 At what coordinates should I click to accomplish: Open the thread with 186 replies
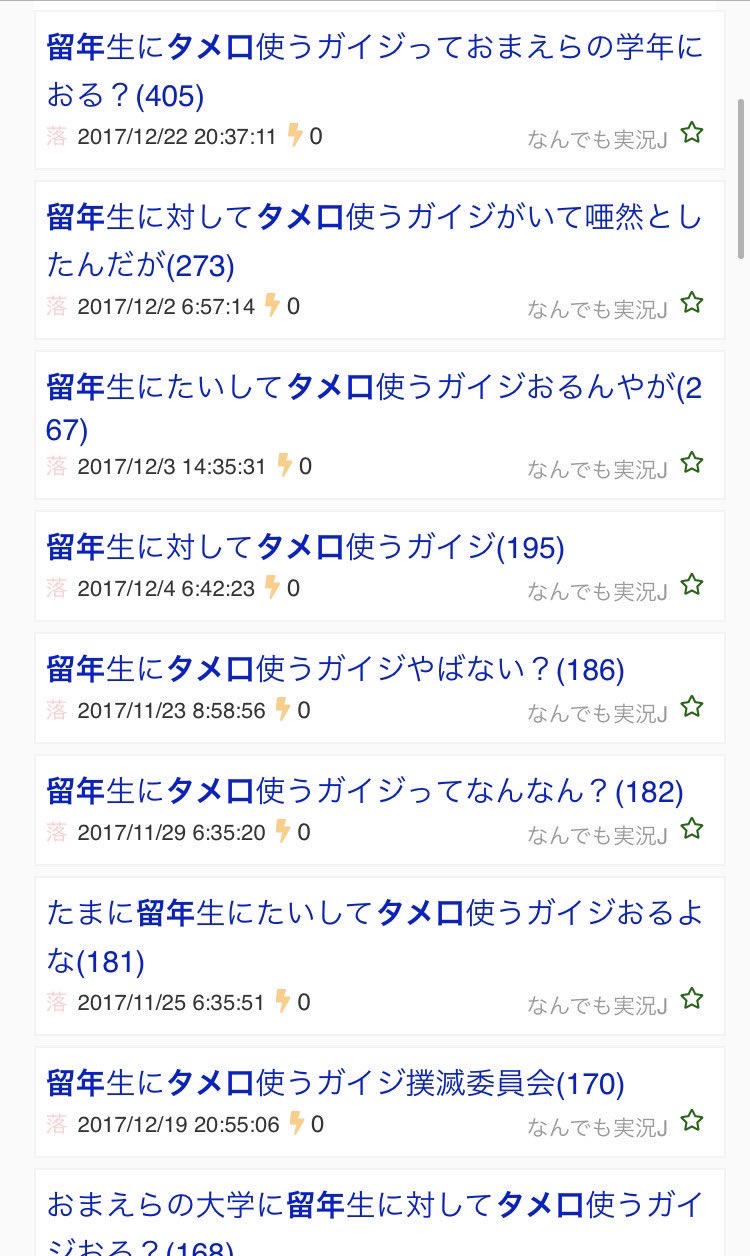pyautogui.click(x=335, y=669)
